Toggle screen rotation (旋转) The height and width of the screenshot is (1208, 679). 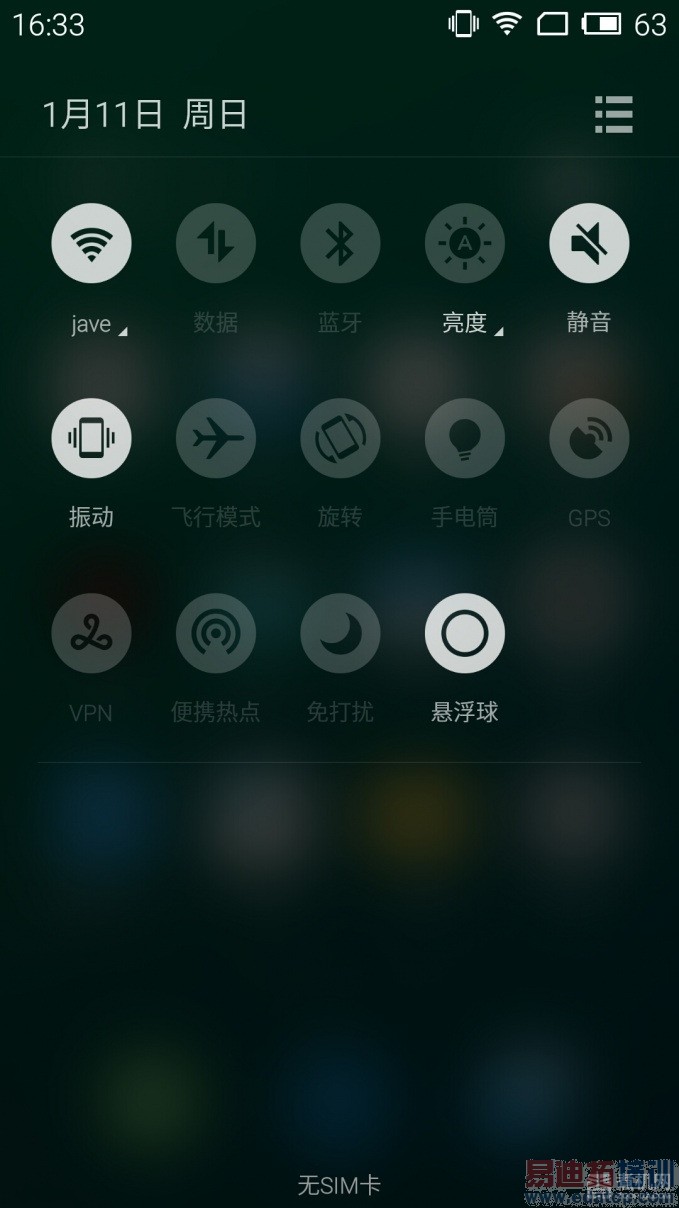coord(340,438)
